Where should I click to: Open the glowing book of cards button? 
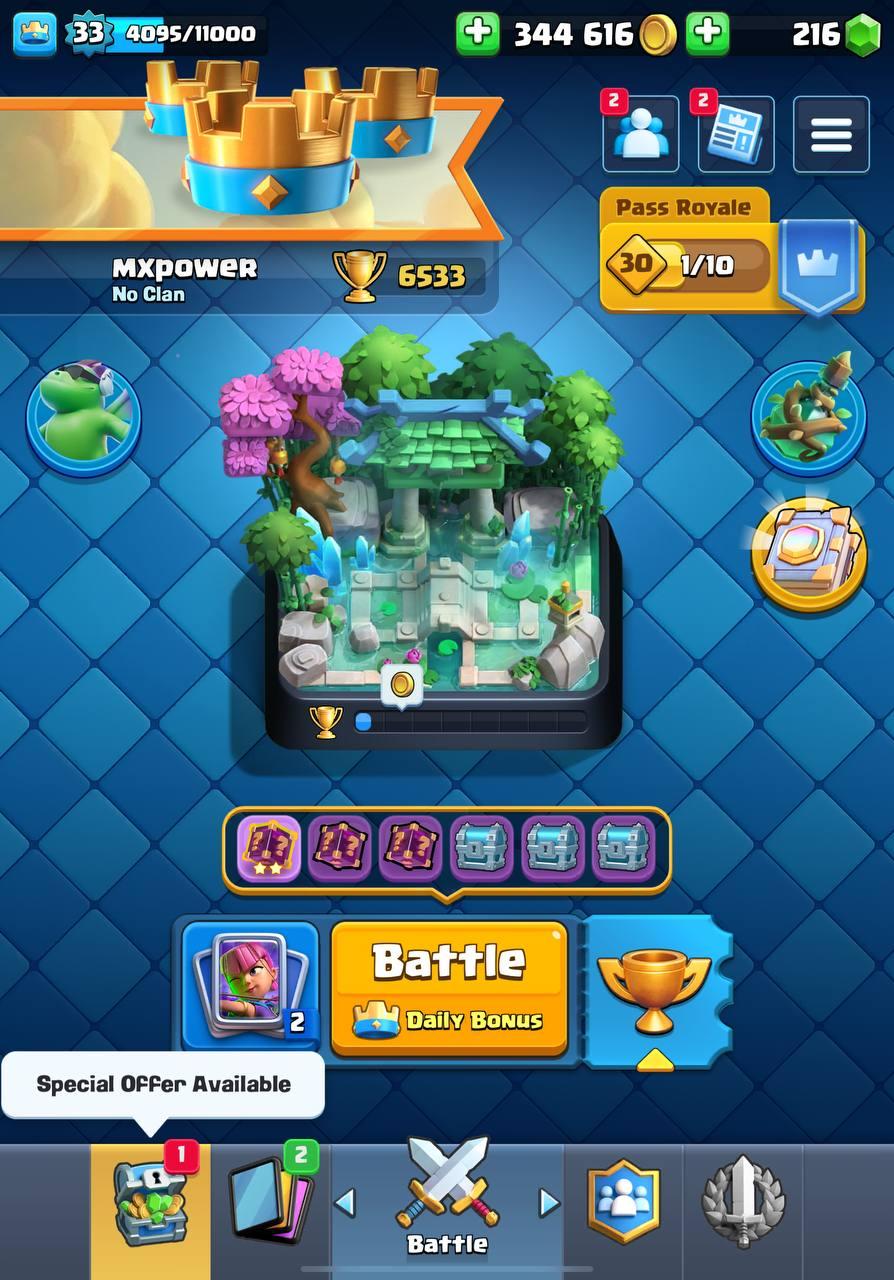[808, 553]
